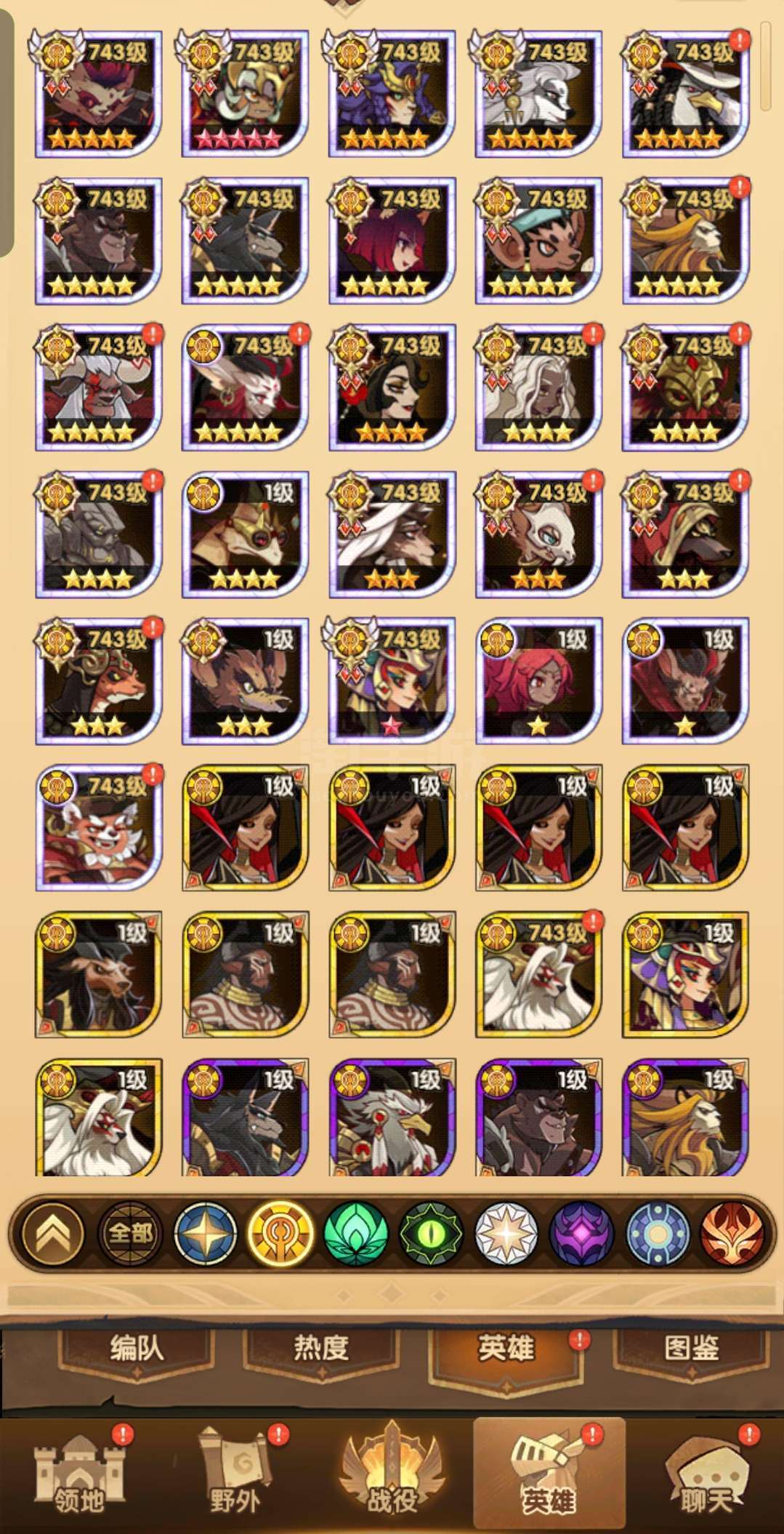Go to 领地 in bottom navigation
Image resolution: width=784 pixels, height=1534 pixels.
pos(80,1474)
